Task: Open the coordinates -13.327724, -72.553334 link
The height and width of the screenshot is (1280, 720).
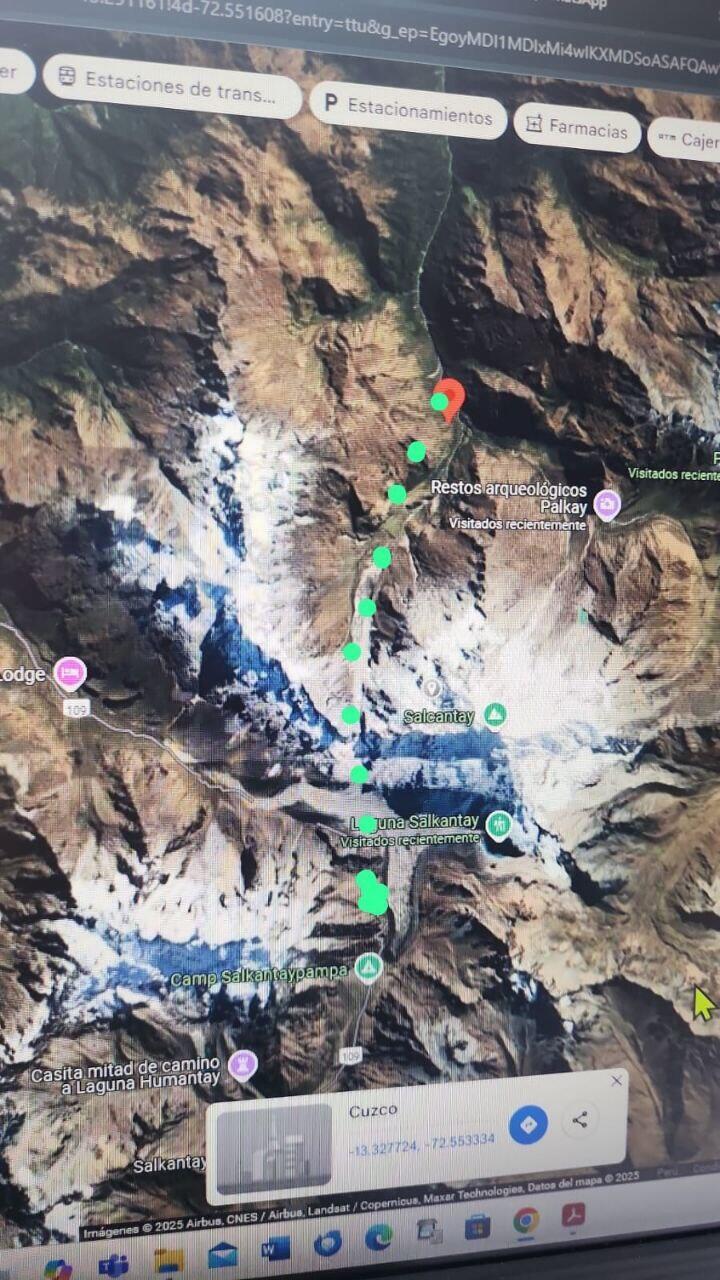Action: click(x=421, y=1140)
